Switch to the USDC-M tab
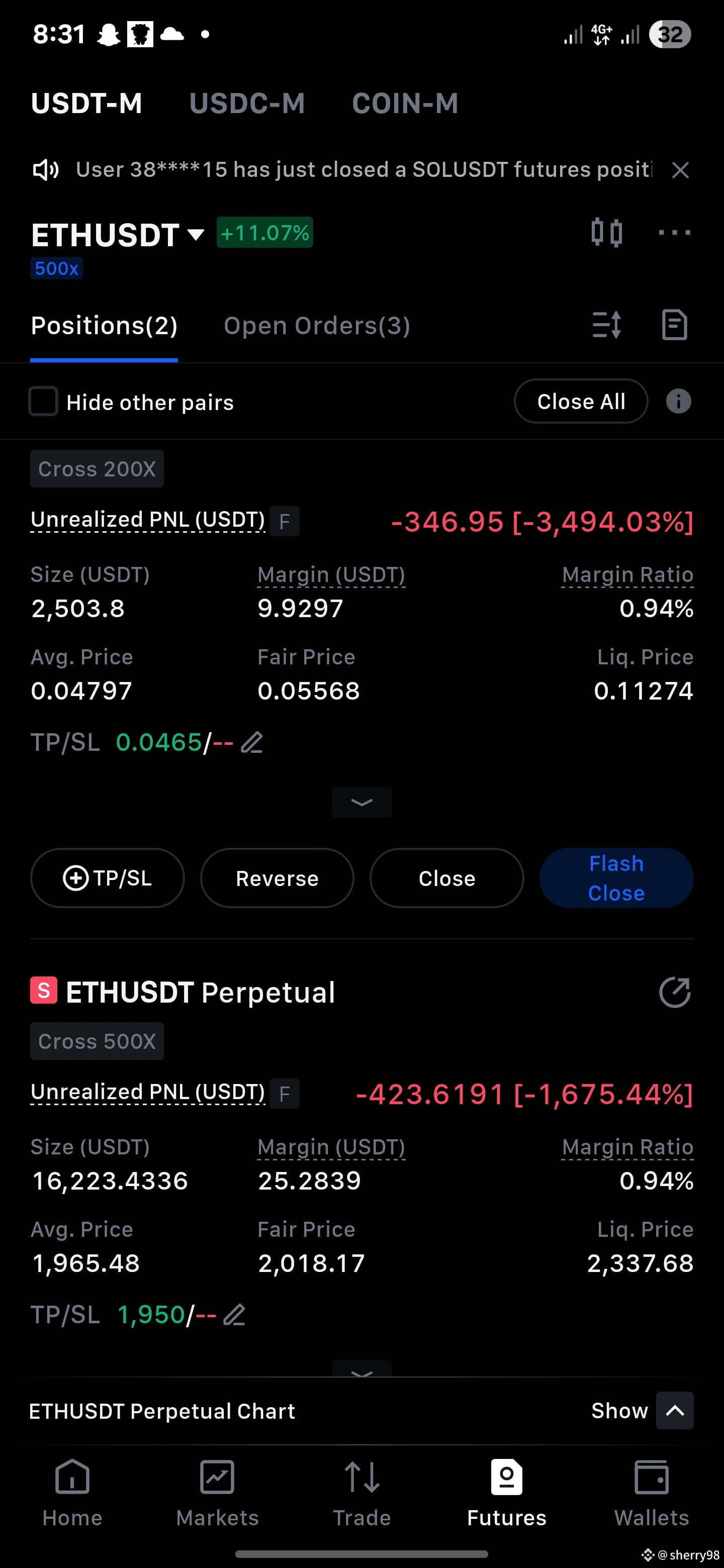This screenshot has width=724, height=1568. 246,104
